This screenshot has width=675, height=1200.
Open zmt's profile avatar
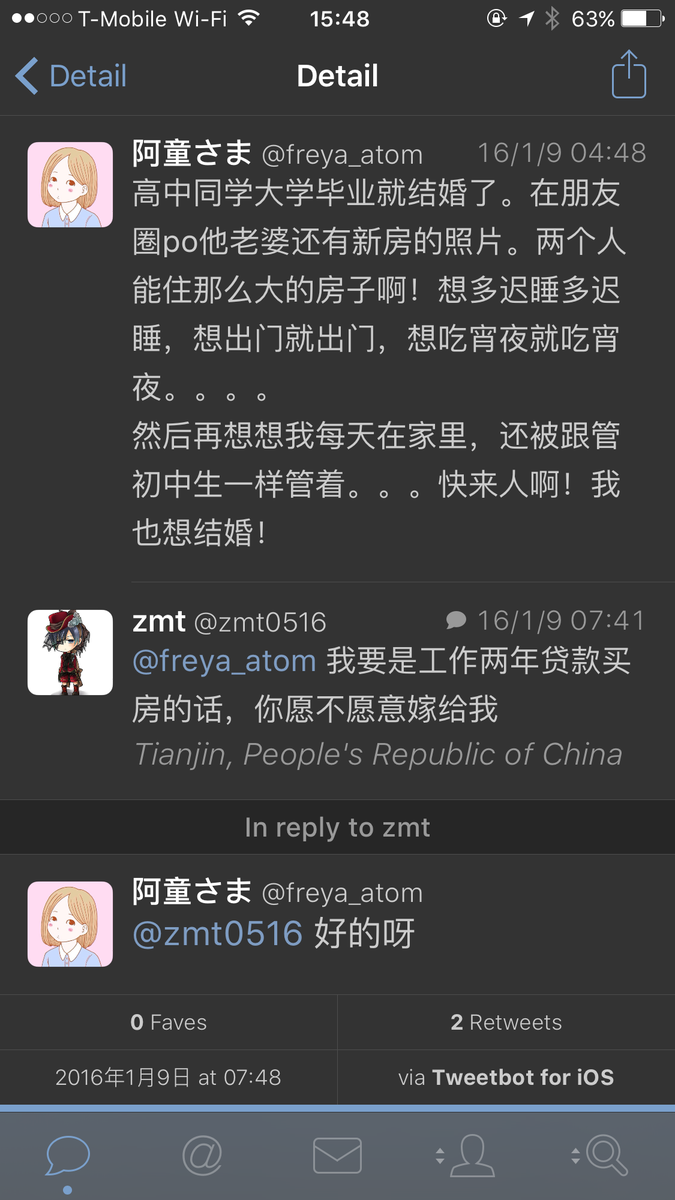click(x=70, y=652)
